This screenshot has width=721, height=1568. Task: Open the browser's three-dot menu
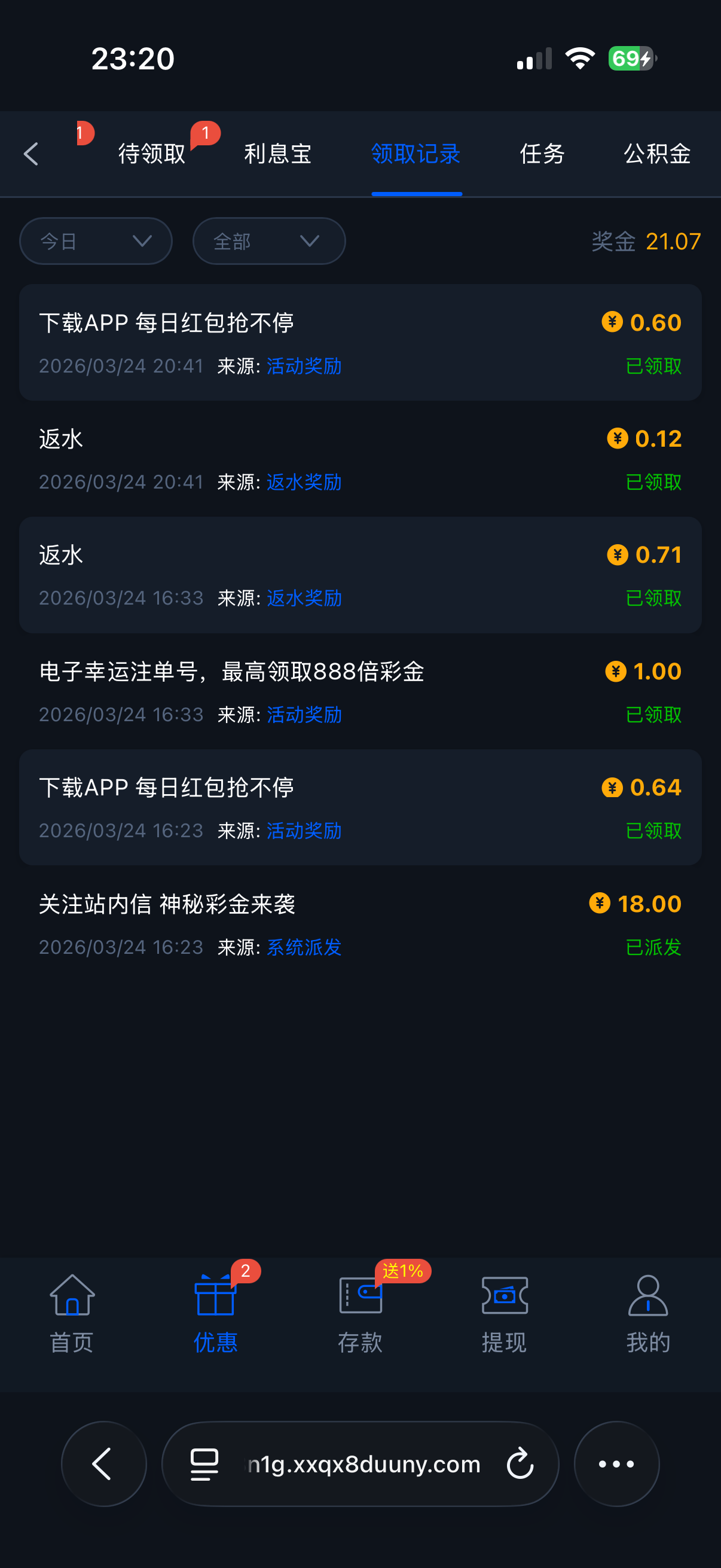[616, 1464]
